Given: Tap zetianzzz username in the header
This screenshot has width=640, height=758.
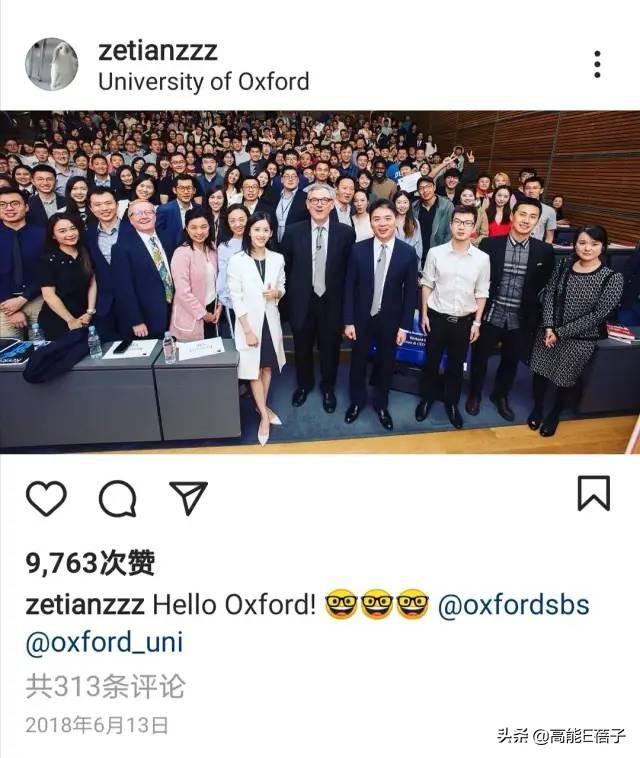Looking at the screenshot, I should coord(157,50).
